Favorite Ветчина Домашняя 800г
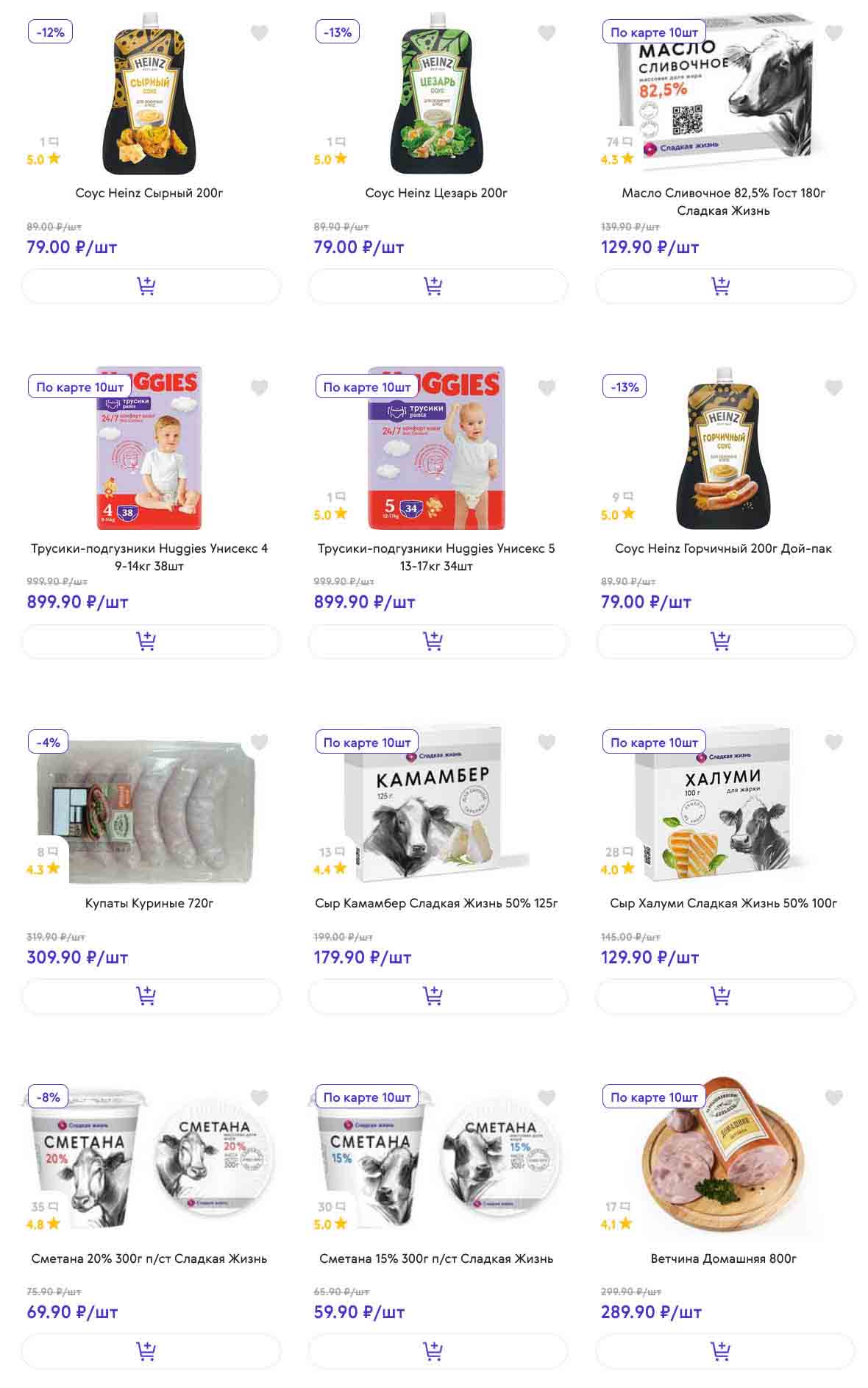Screen dimensions: 868x1388 tap(833, 1097)
